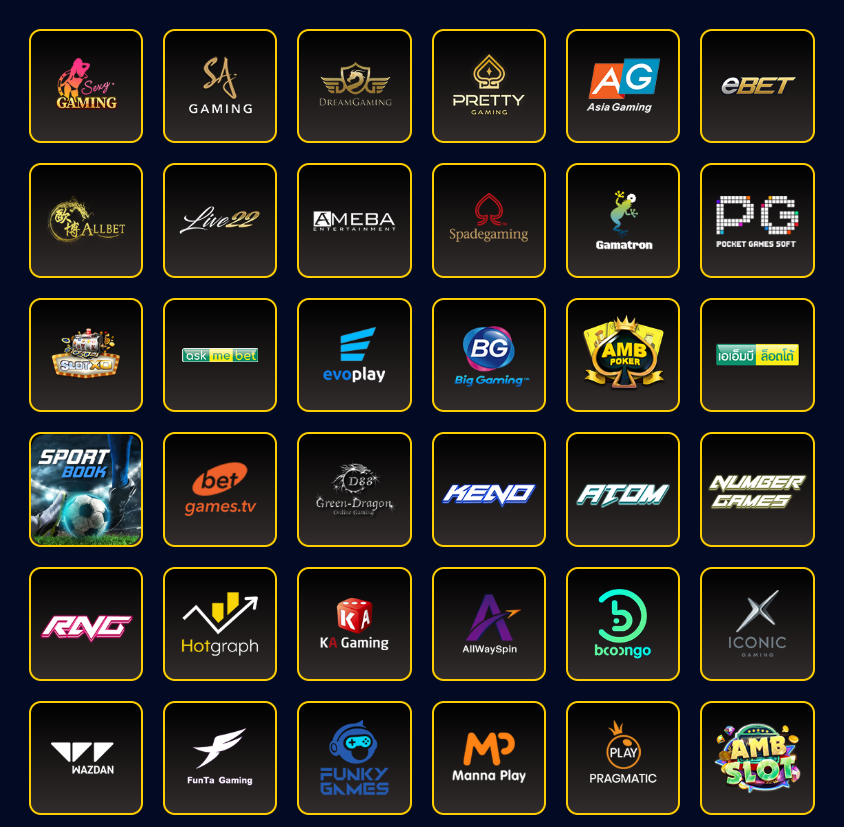Open the Asia Gaming tile

tap(622, 86)
